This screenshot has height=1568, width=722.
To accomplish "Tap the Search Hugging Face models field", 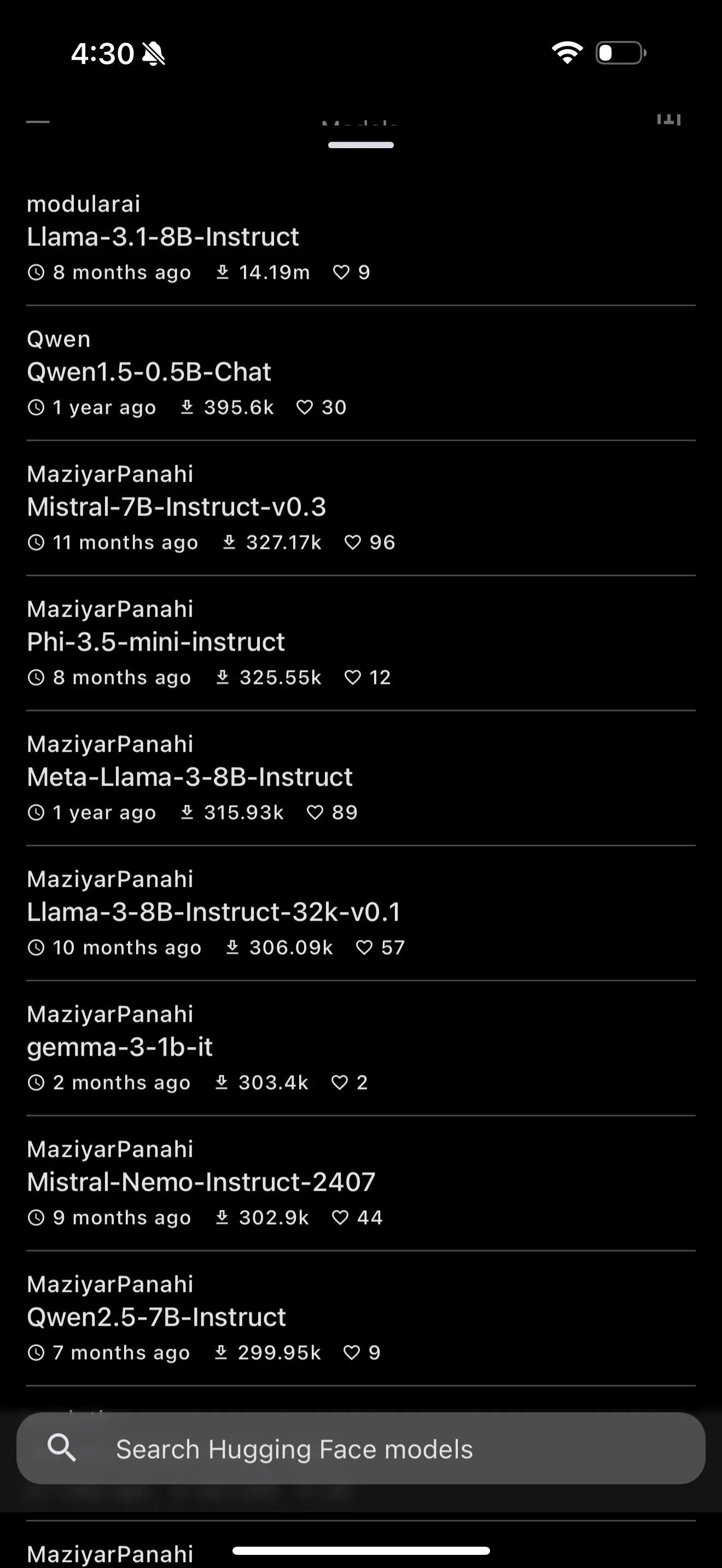I will 360,1449.
